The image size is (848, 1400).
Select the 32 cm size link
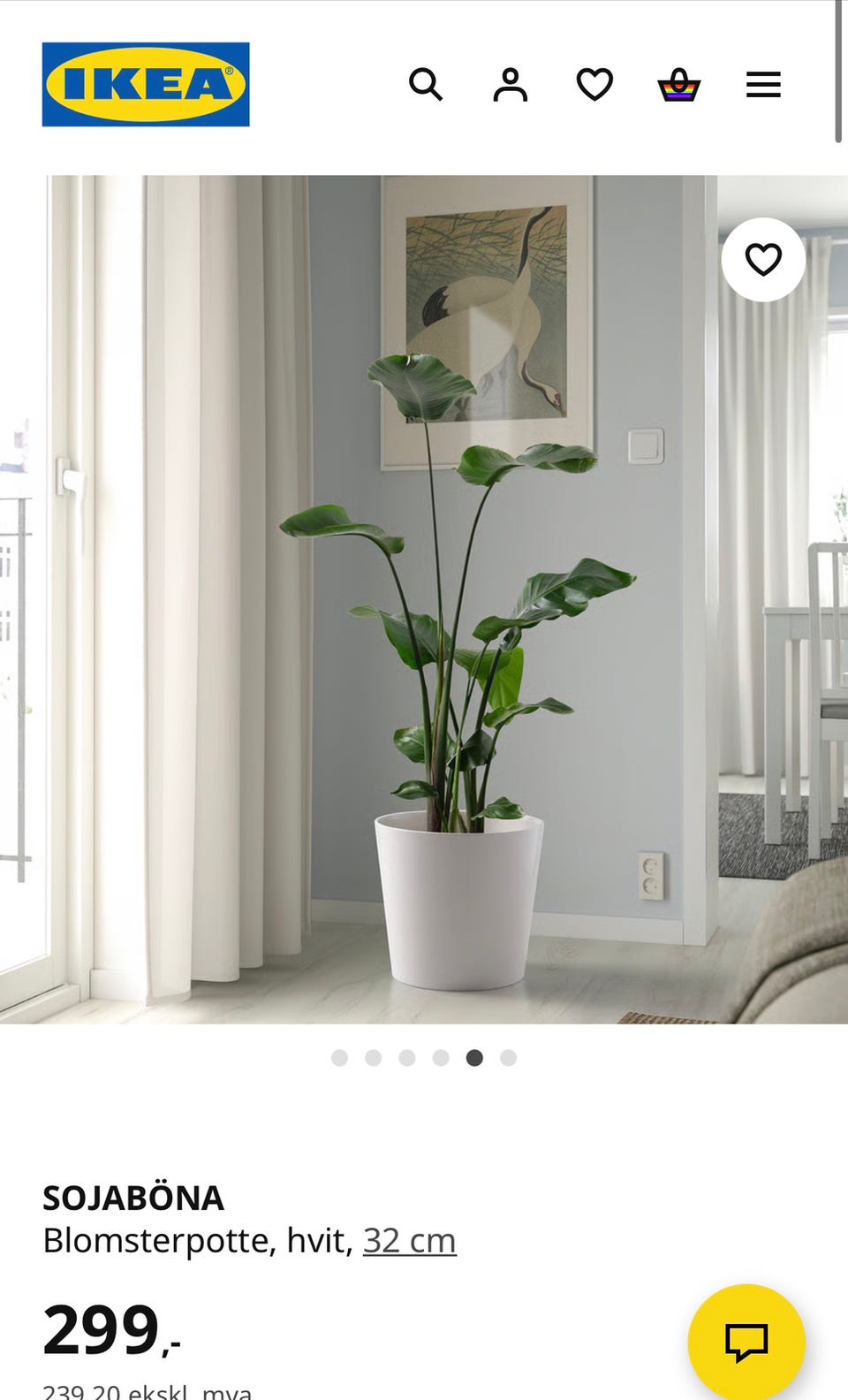pos(409,1240)
